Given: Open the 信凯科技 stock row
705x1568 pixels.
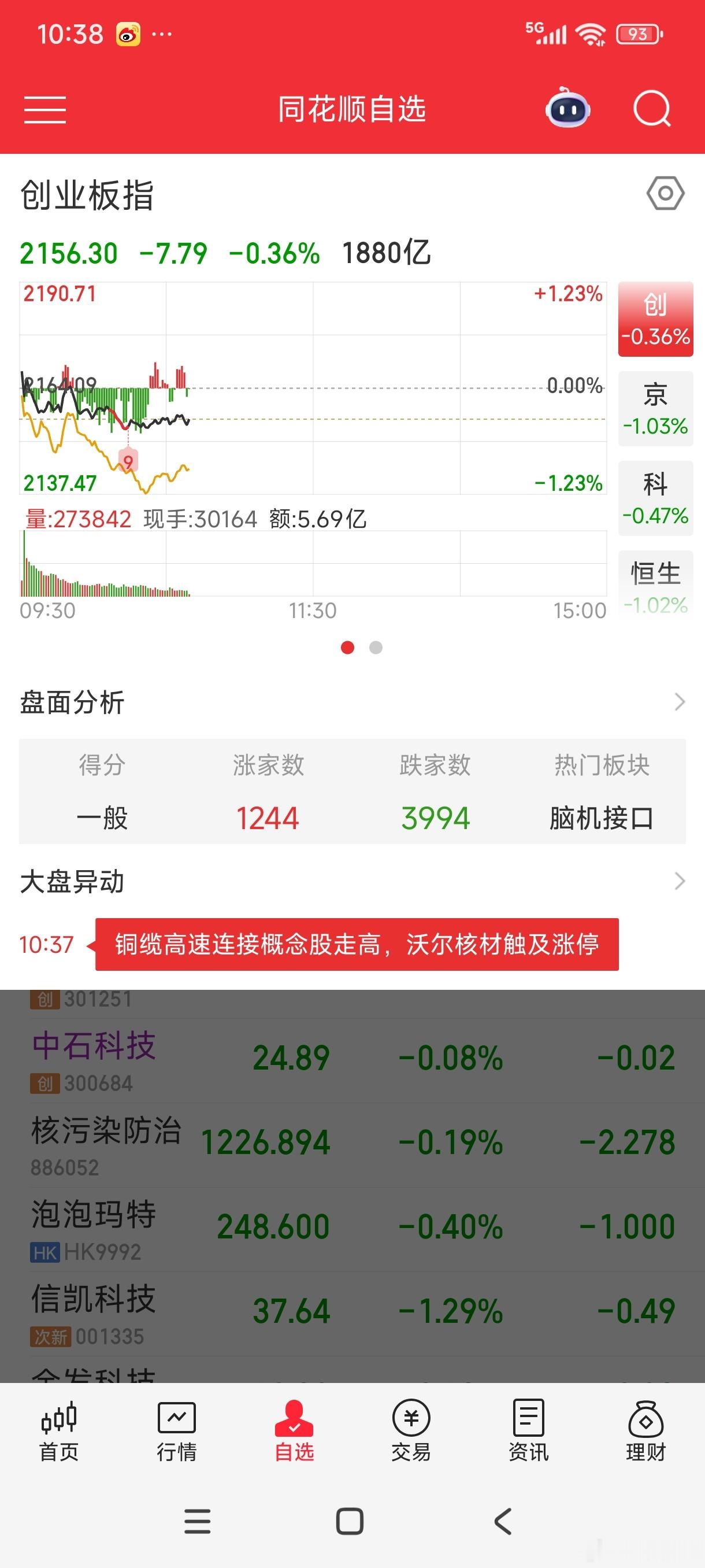Looking at the screenshot, I should coord(352,1314).
